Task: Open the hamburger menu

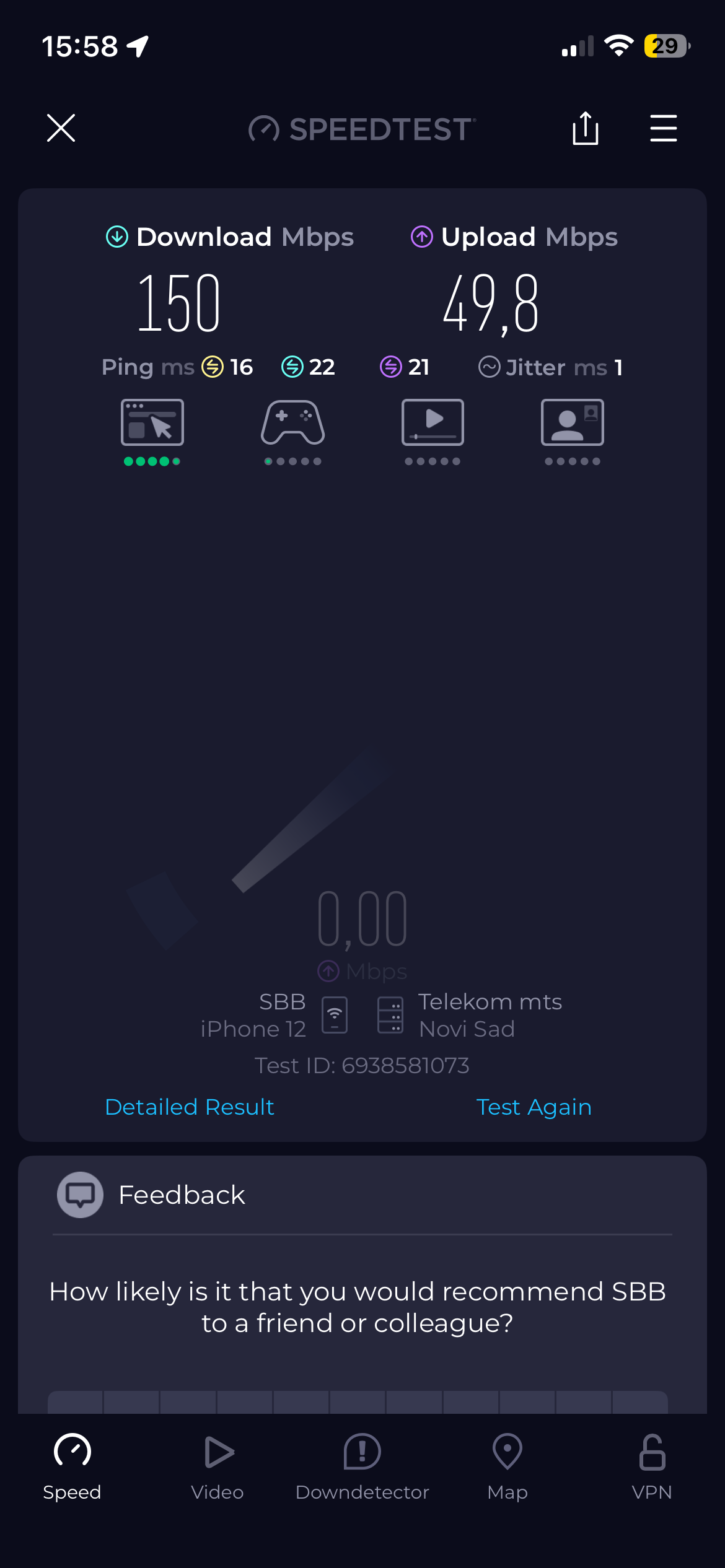Action: point(663,128)
